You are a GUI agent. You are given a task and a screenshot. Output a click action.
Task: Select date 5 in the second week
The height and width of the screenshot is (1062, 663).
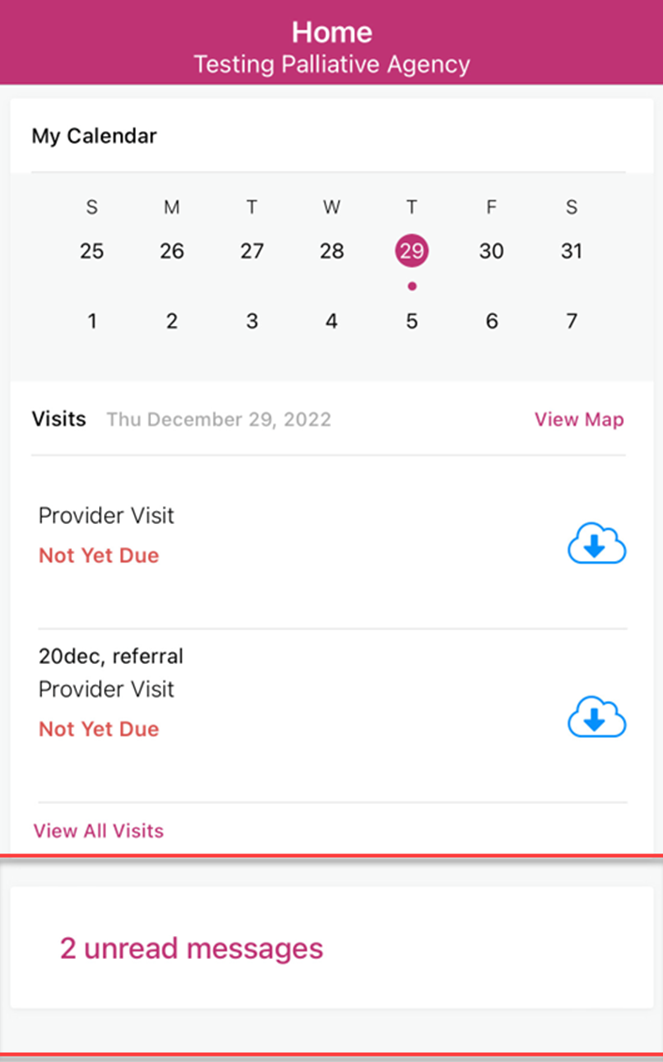[x=412, y=320]
